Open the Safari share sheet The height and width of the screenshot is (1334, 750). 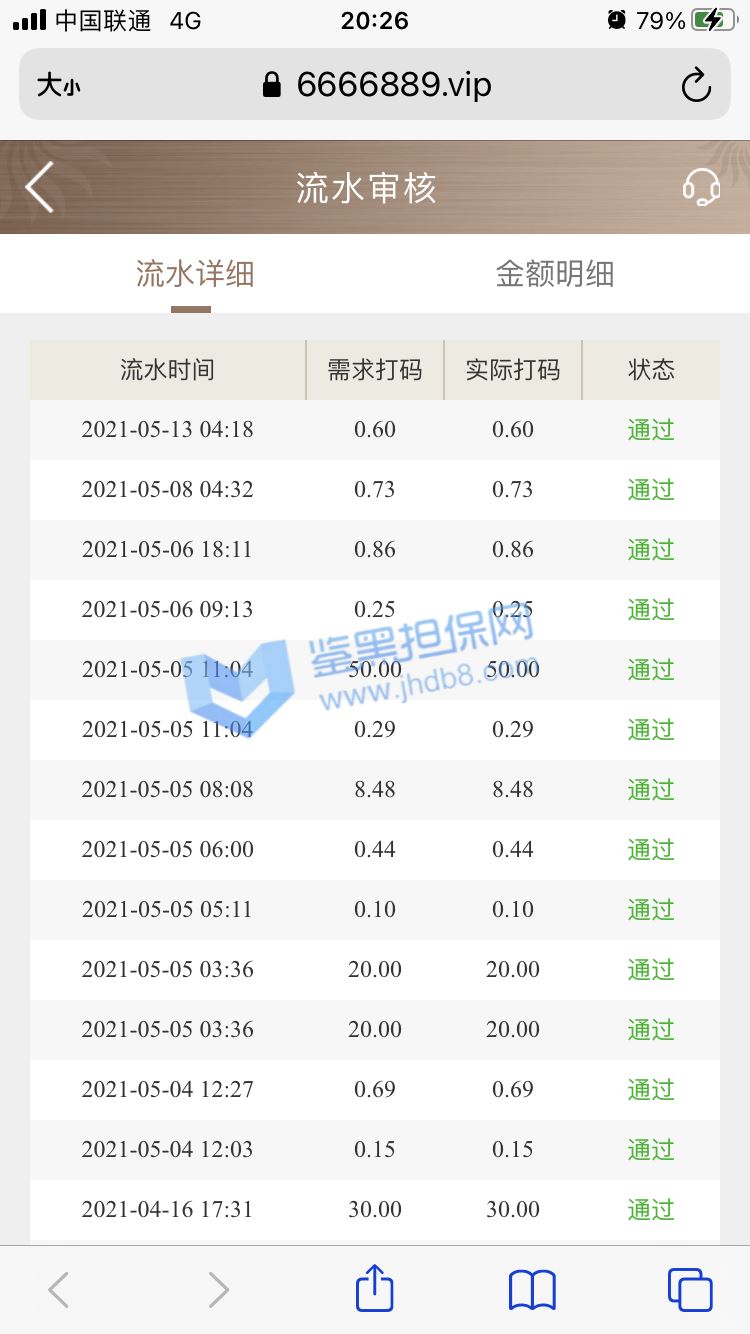pyautogui.click(x=375, y=1288)
